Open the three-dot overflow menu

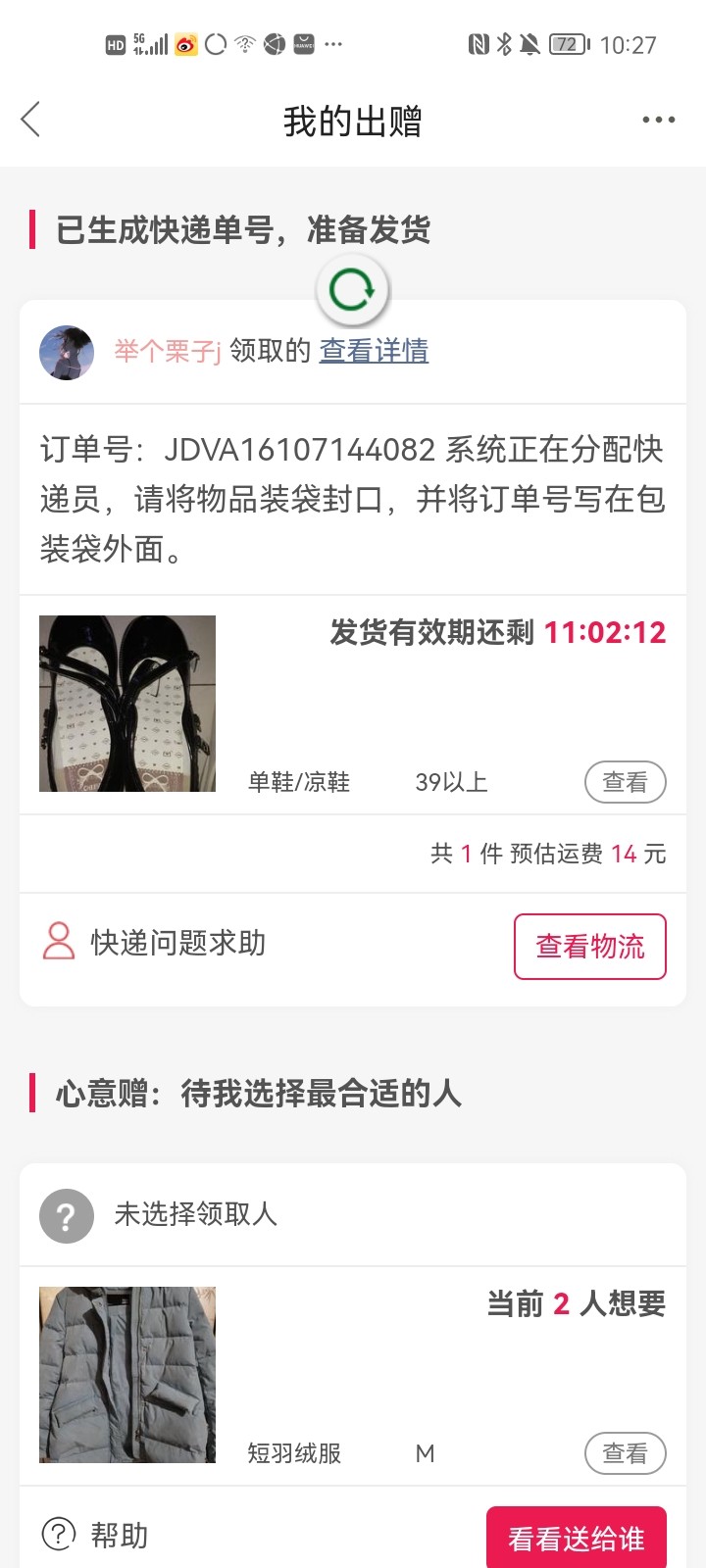658,120
